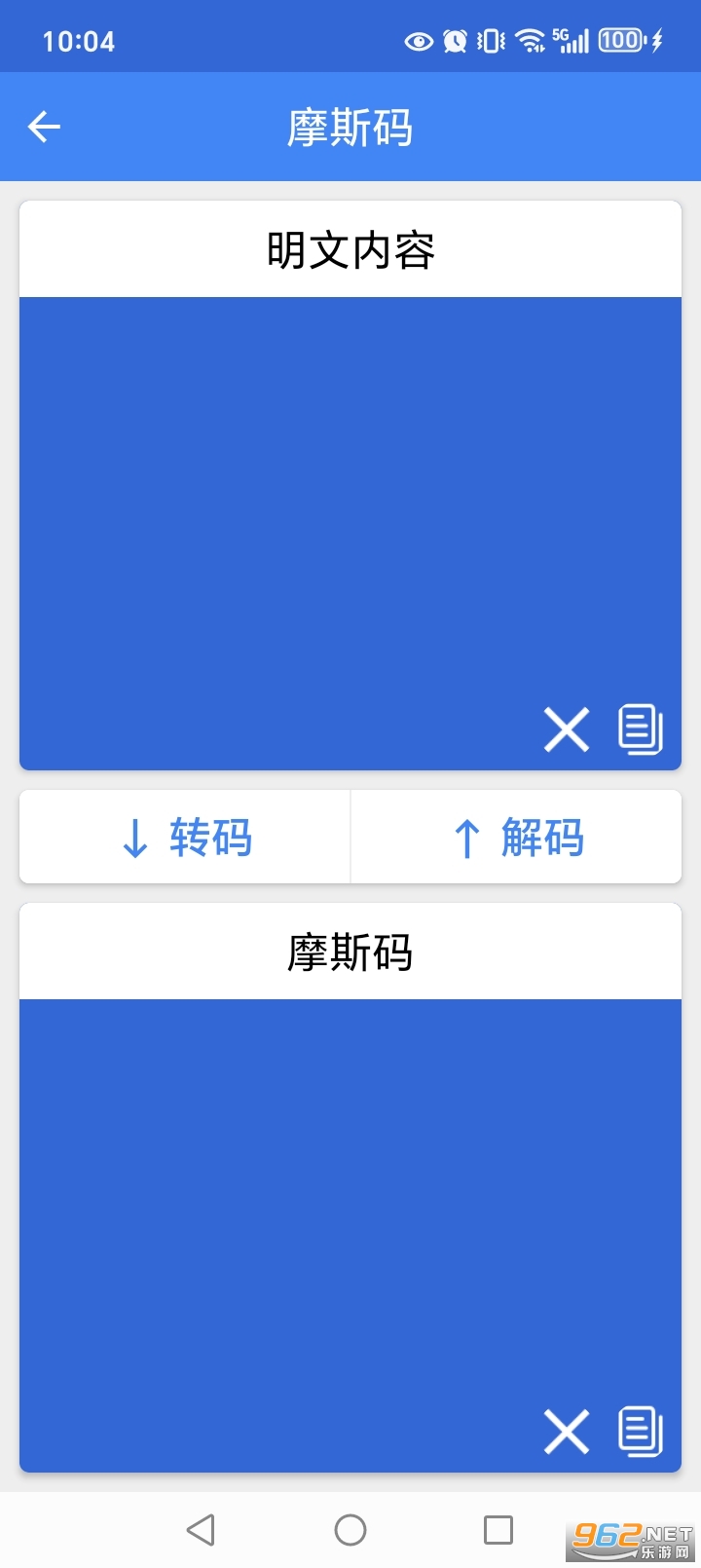Copy the morse code output
The height and width of the screenshot is (1568, 701).
[x=641, y=1432]
